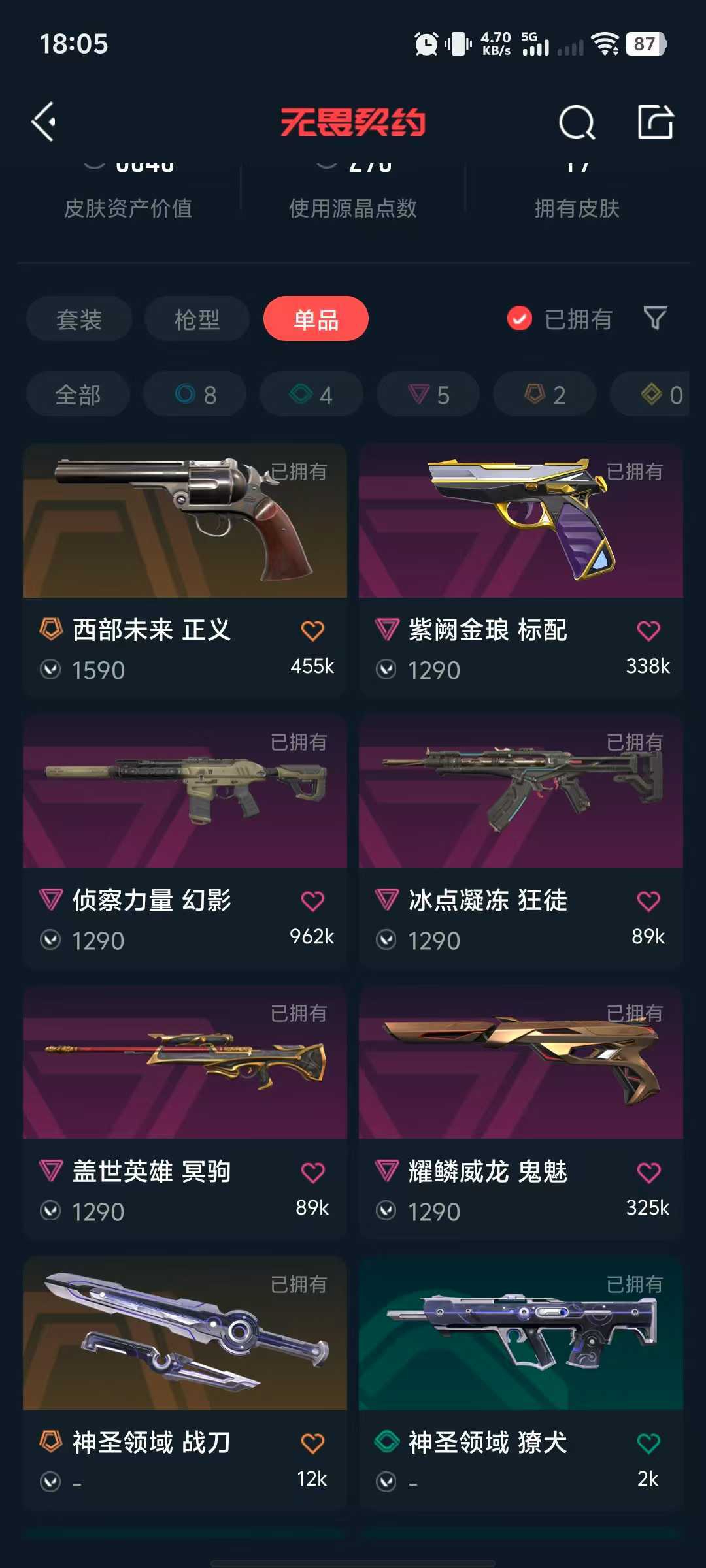Switch to the 套装 tab
The width and height of the screenshot is (706, 1568).
[x=79, y=319]
